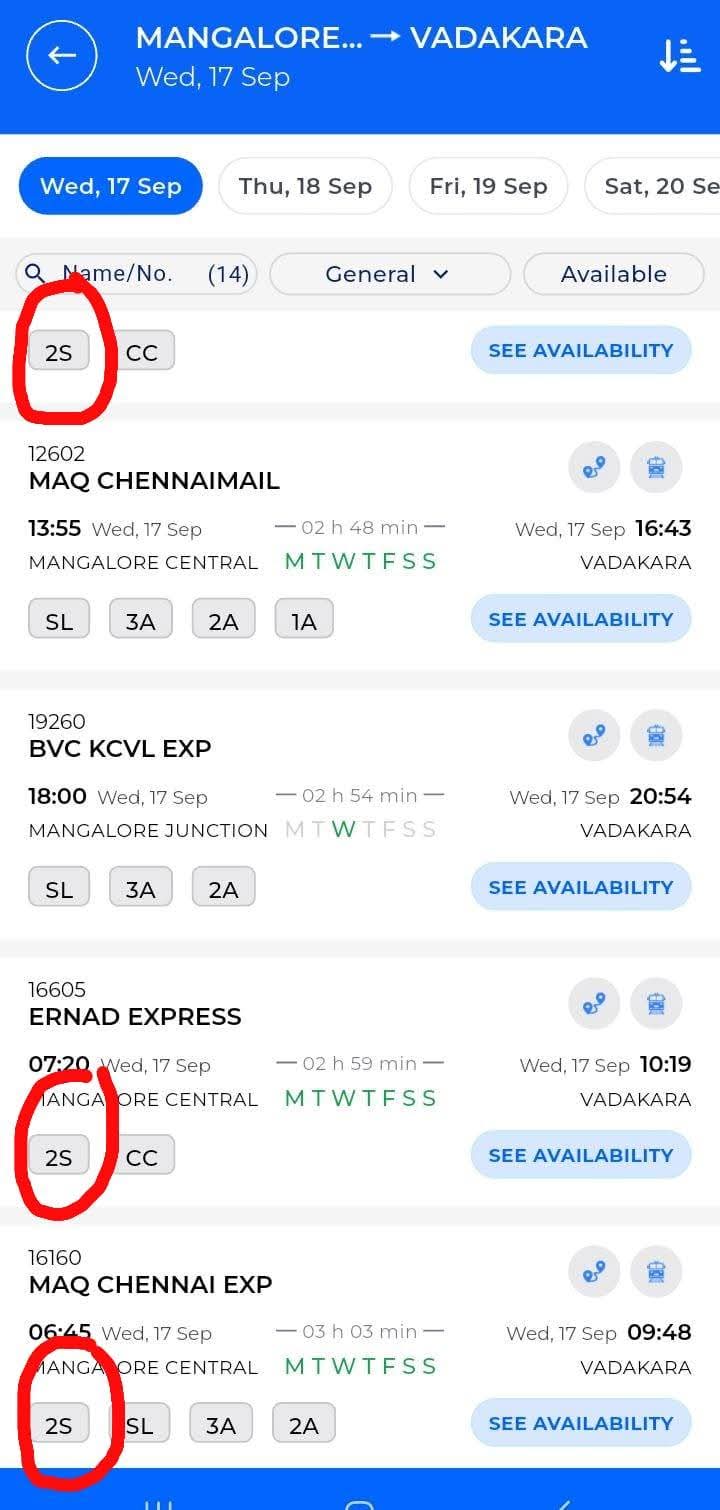Open train icon on ERNAD EXPRESS
Image resolution: width=720 pixels, height=1510 pixels.
(x=656, y=1004)
